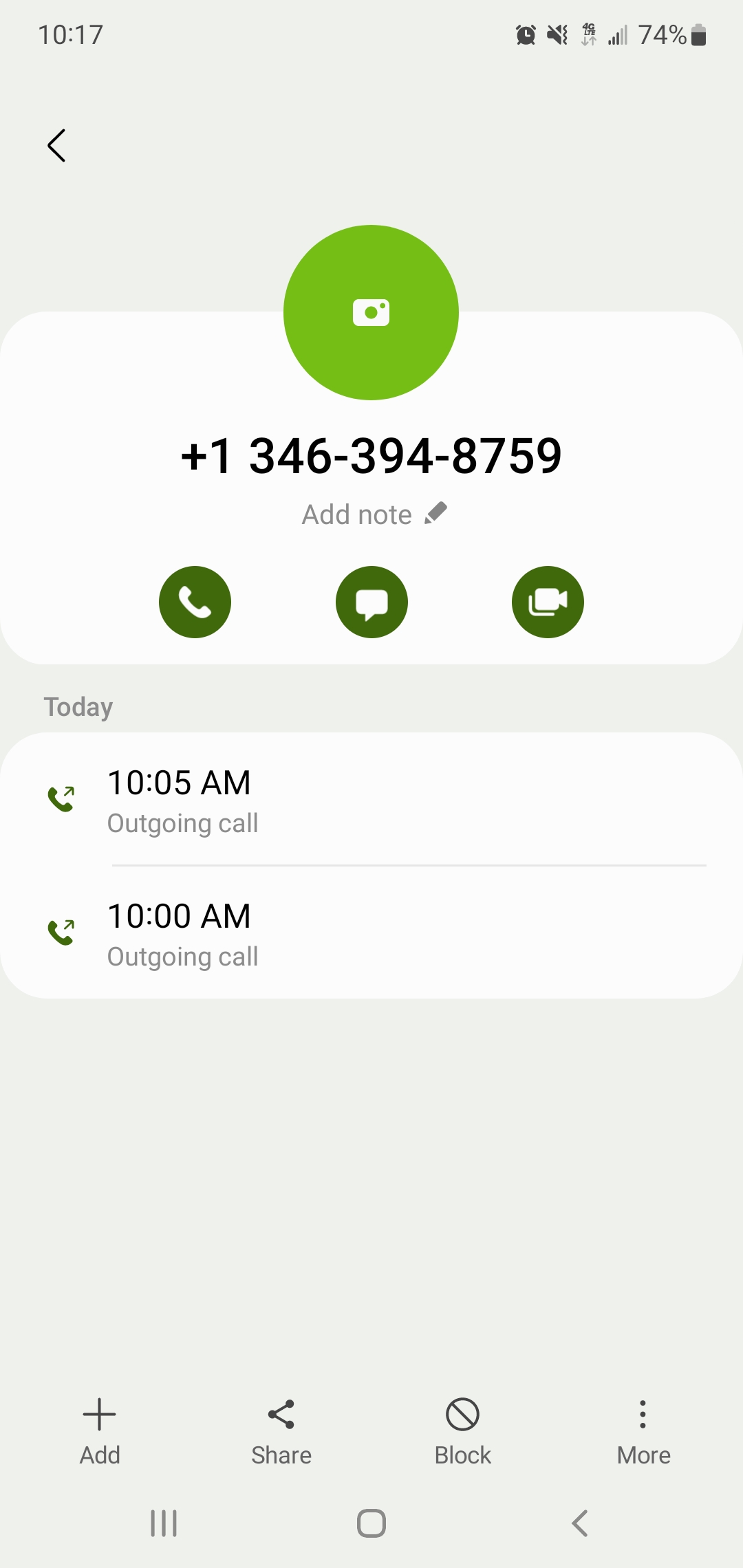The image size is (743, 1568).
Task: Start a video call with this number
Action: 548,602
